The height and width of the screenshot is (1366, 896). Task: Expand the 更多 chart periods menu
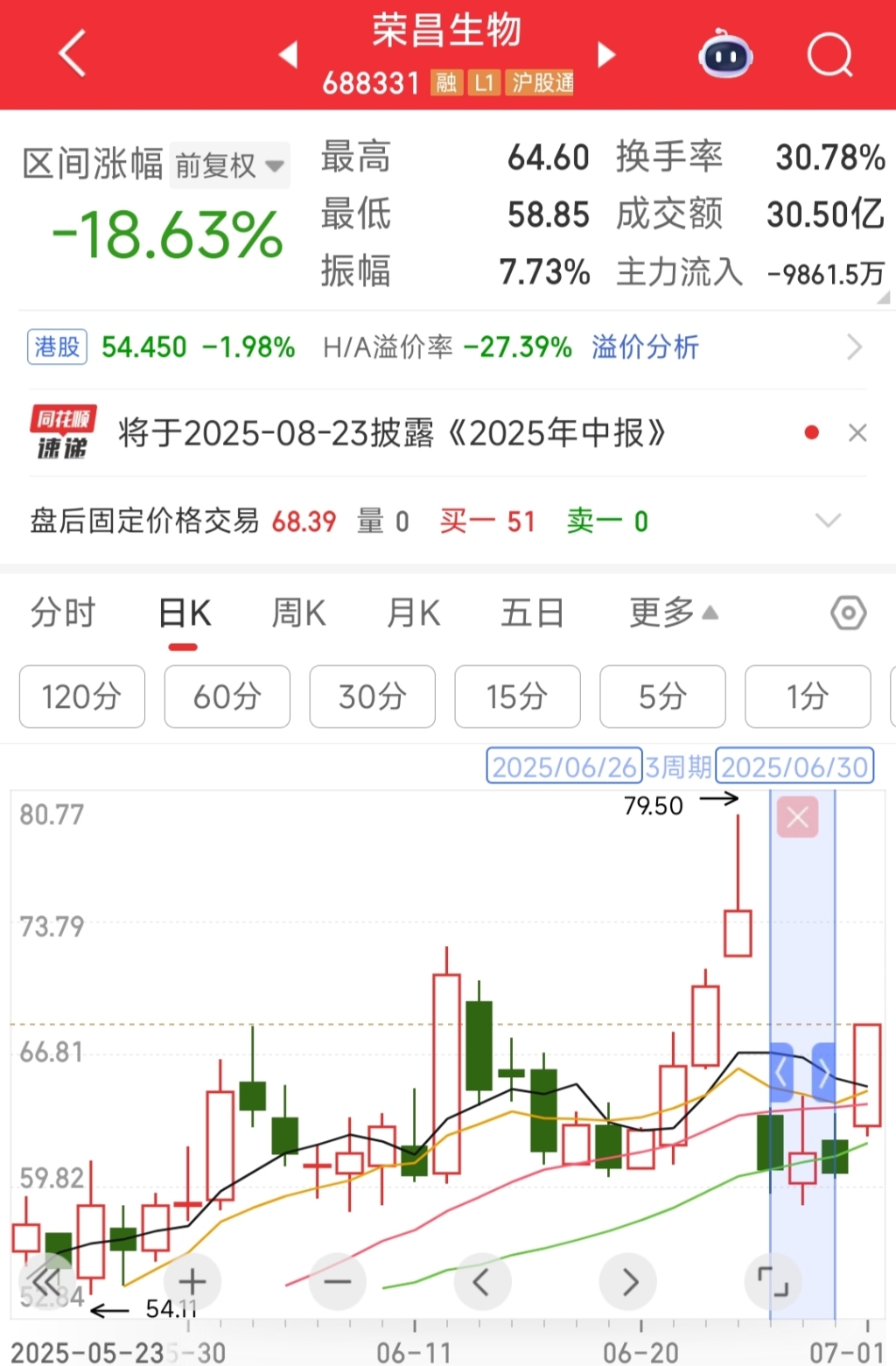point(673,613)
